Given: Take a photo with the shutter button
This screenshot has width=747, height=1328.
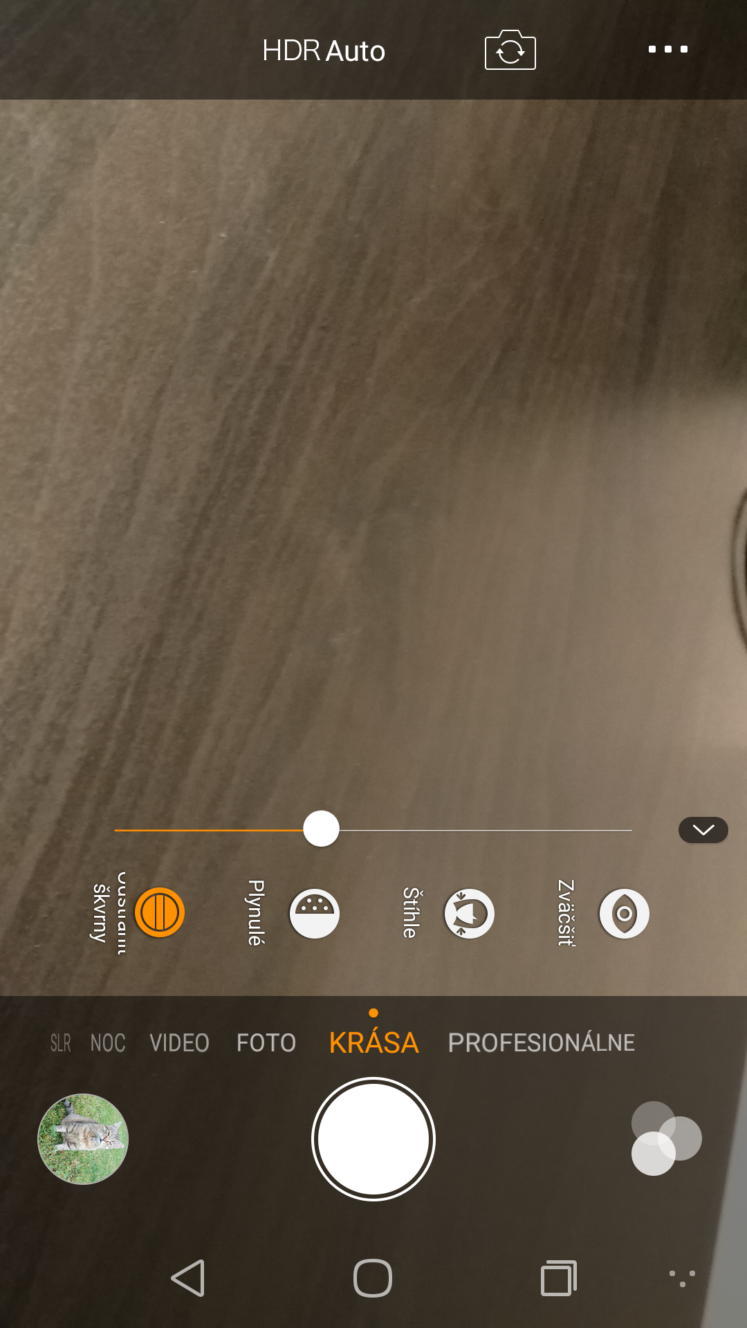Looking at the screenshot, I should (x=373, y=1139).
